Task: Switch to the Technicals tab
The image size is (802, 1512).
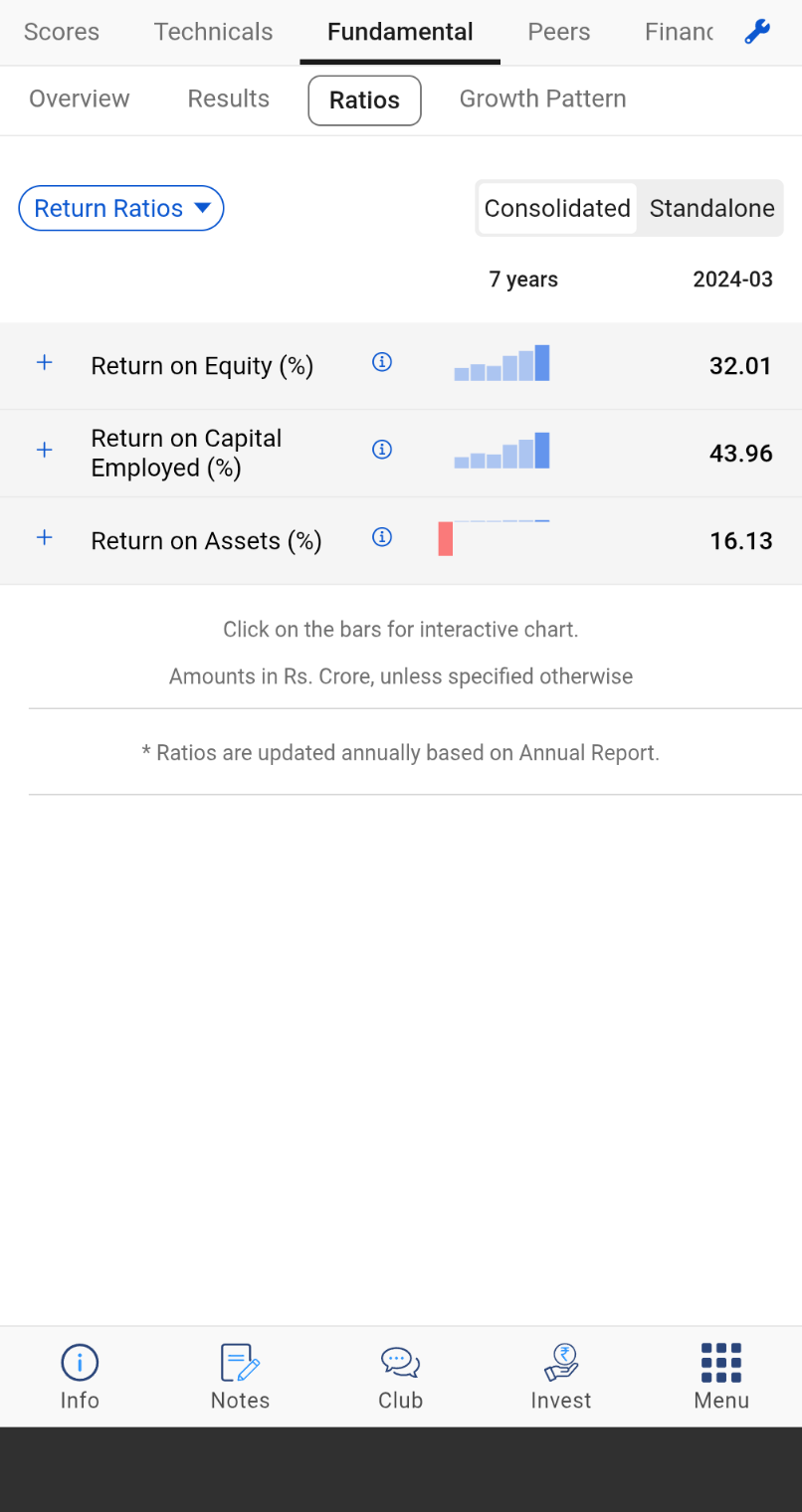Action: coord(213,32)
